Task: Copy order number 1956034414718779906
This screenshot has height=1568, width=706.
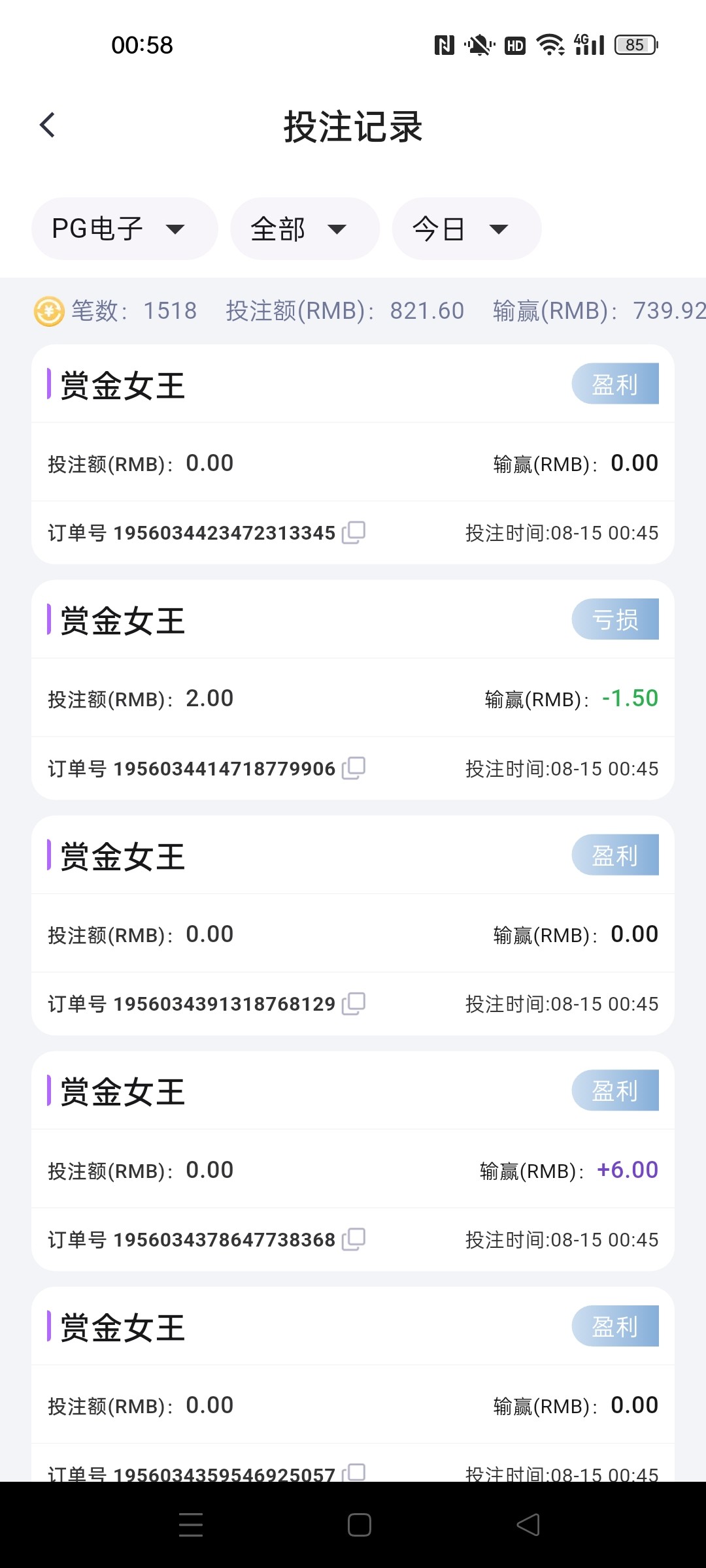Action: (355, 768)
